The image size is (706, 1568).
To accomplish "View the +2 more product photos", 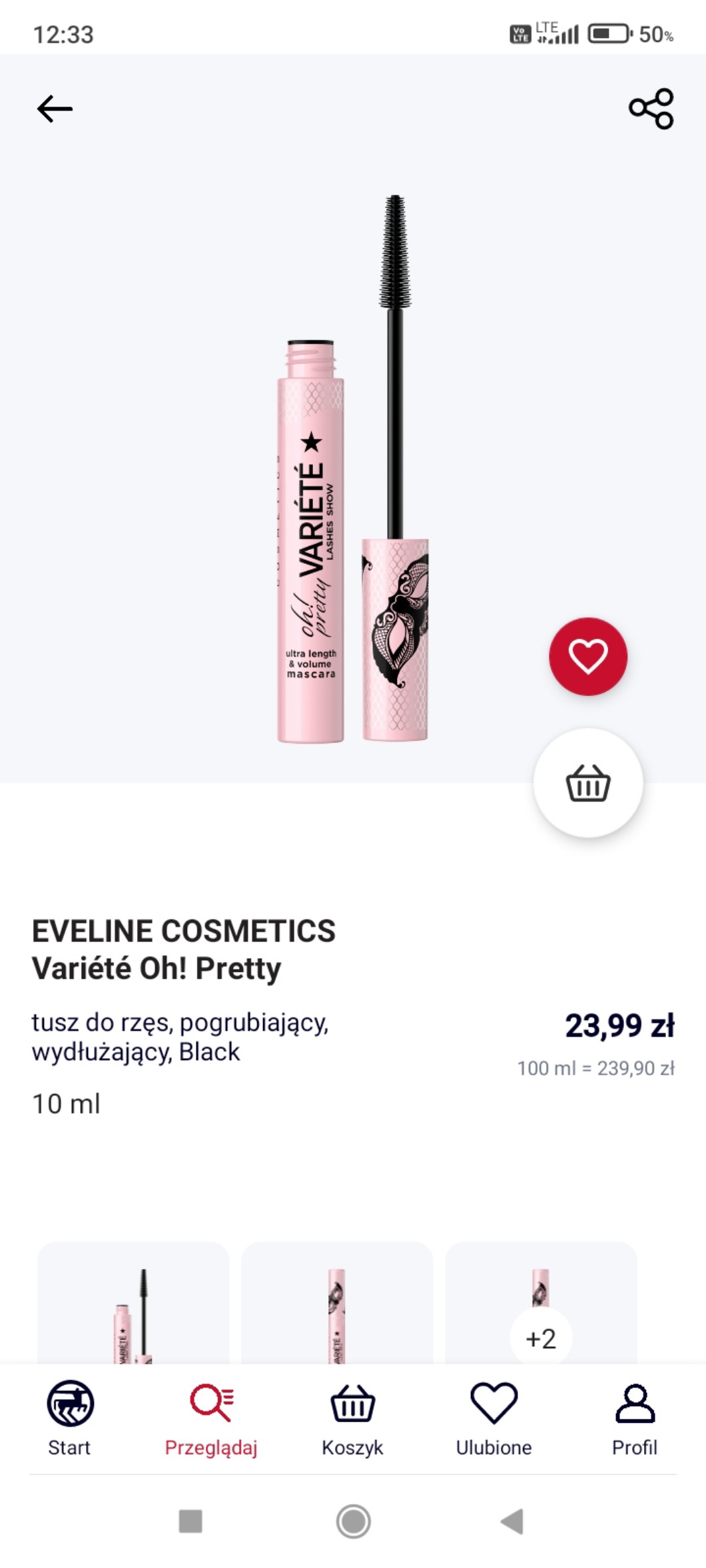I will (541, 1337).
